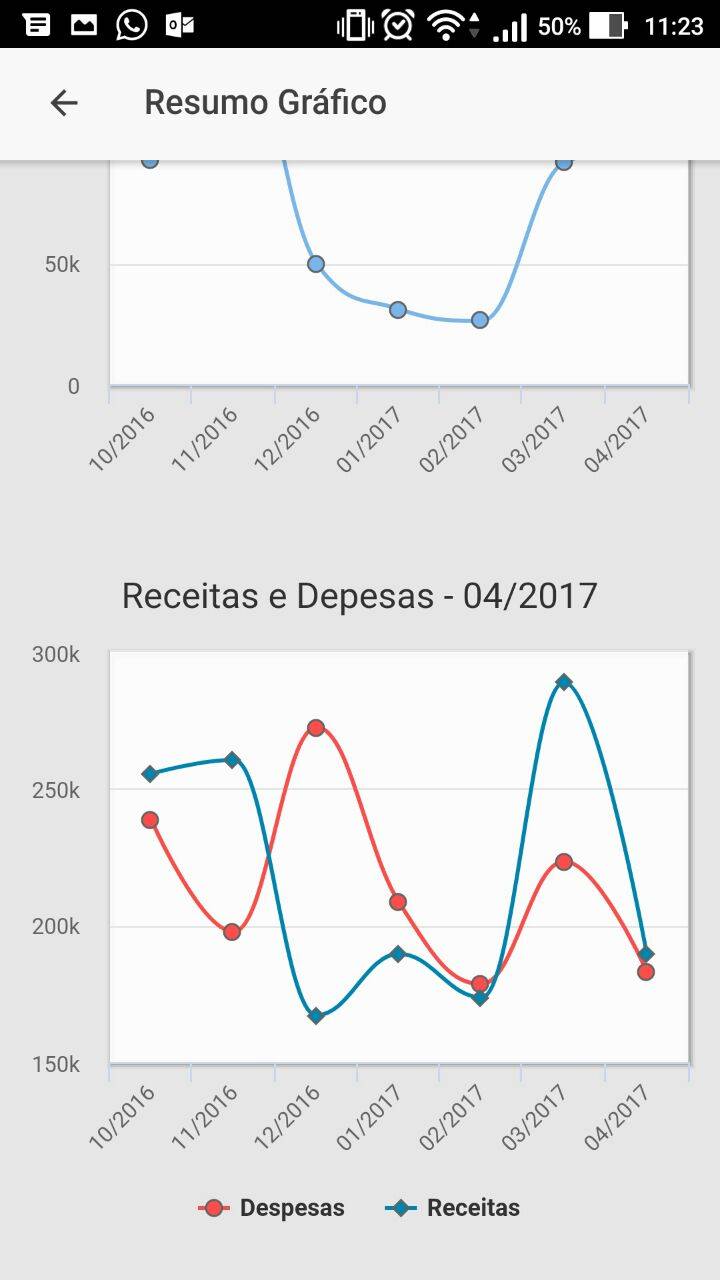Tap the Resumo Gráfico title
The width and height of the screenshot is (720, 1280).
(x=266, y=101)
